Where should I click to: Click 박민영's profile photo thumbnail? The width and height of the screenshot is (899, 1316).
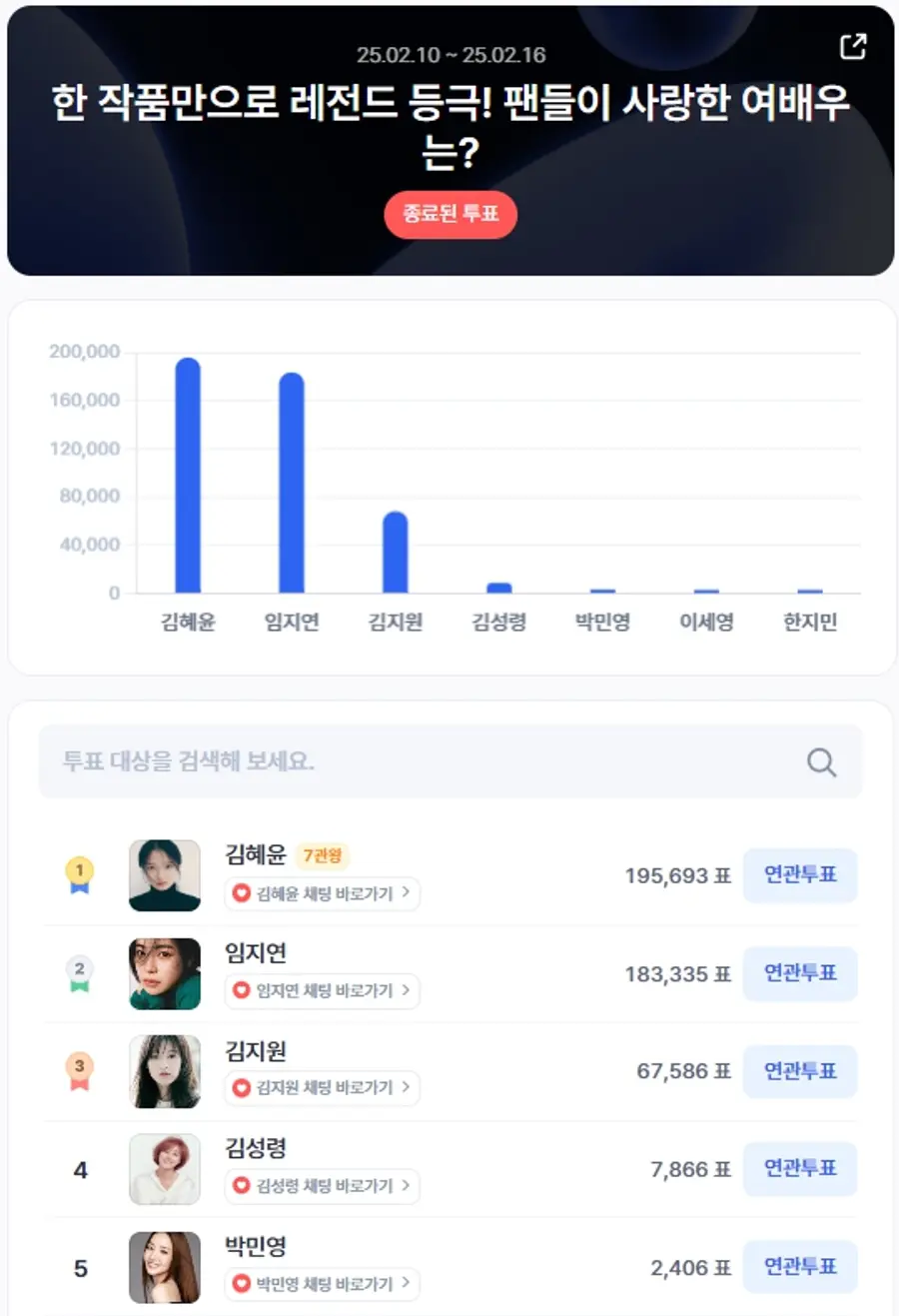click(164, 1266)
